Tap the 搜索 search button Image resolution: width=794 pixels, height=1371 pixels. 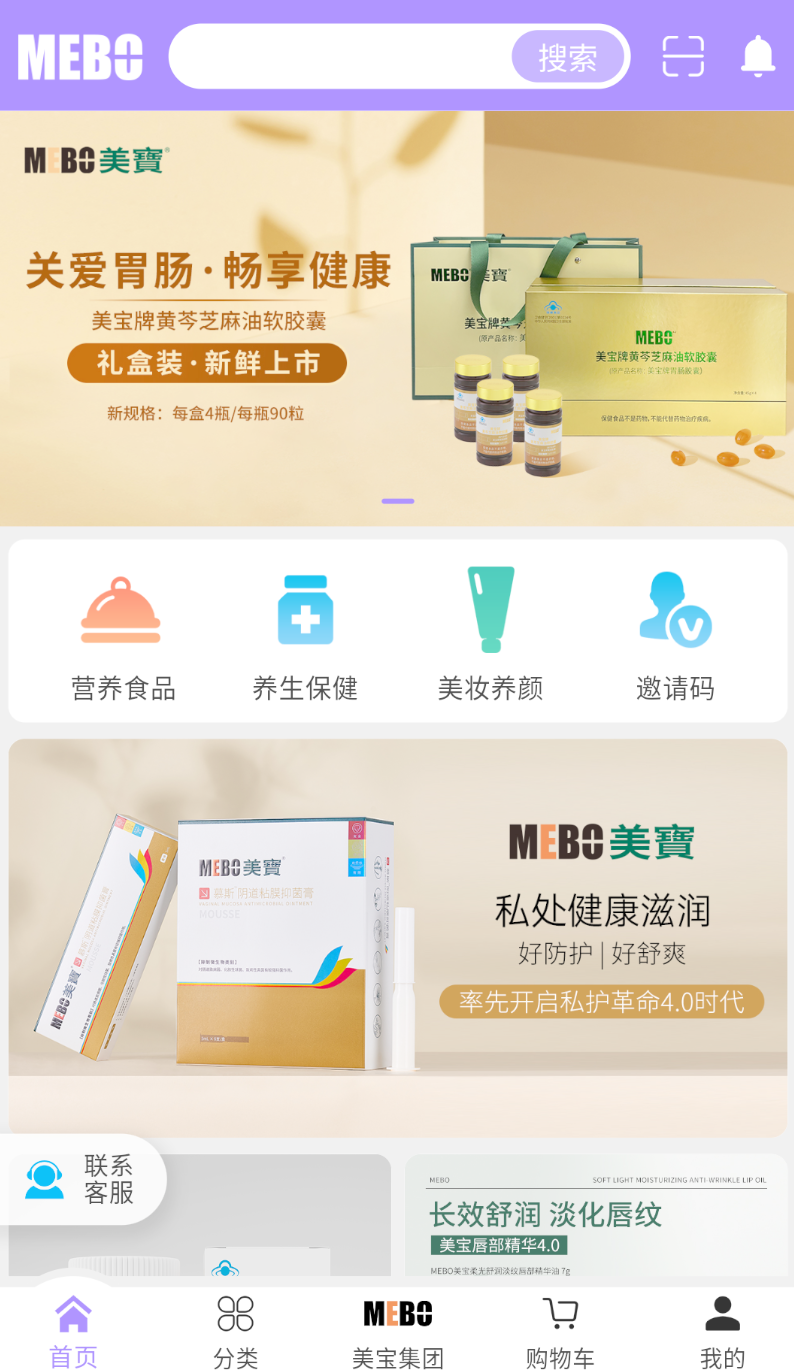coord(568,57)
